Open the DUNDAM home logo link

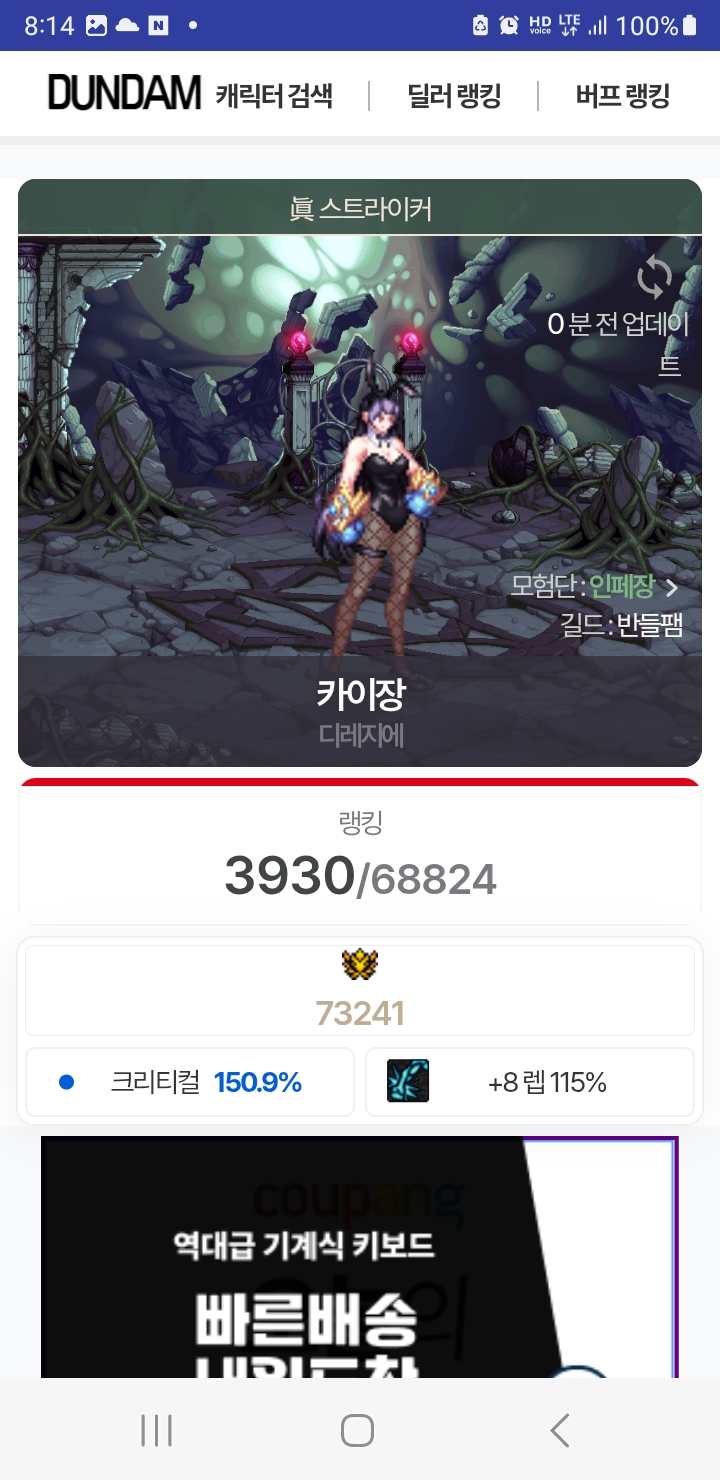click(x=124, y=94)
